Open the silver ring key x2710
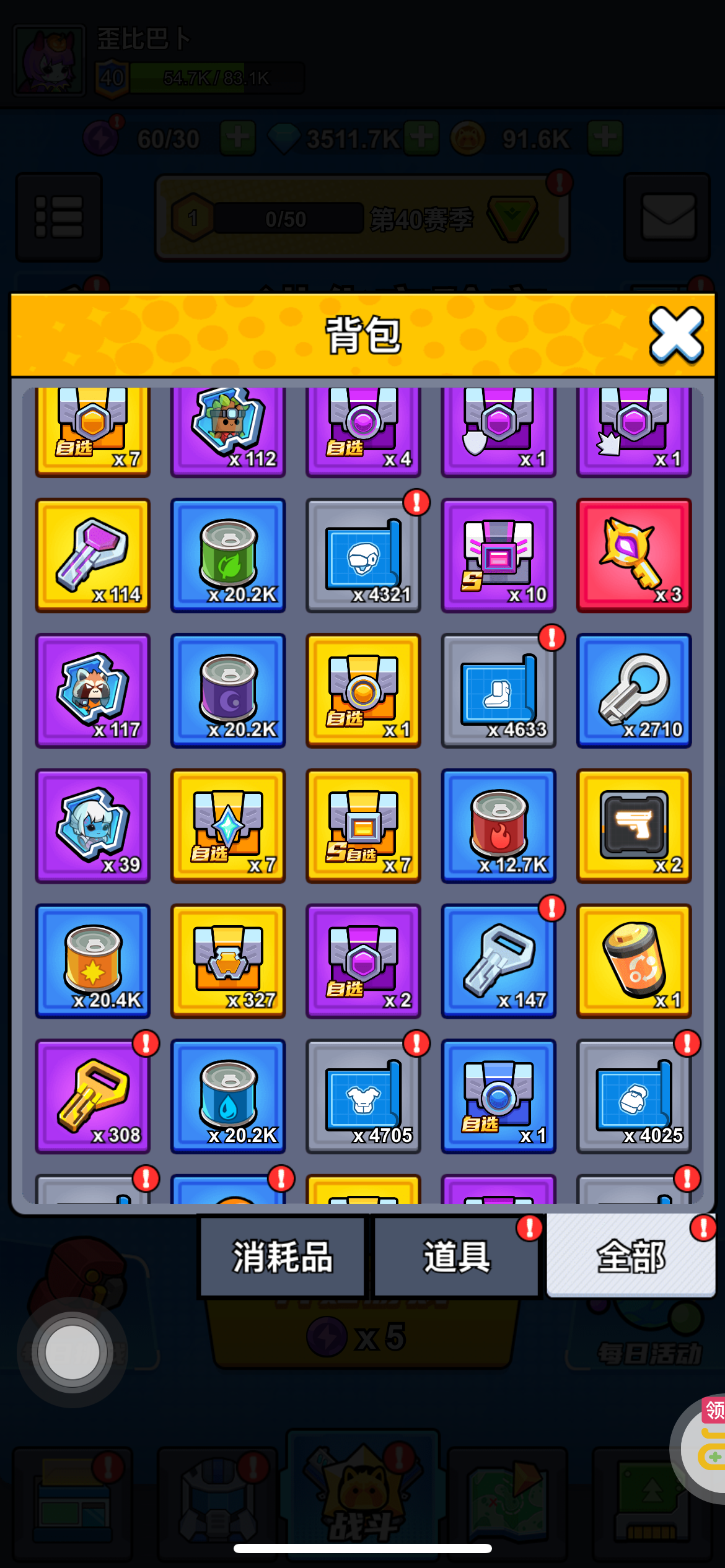The width and height of the screenshot is (725, 1568). [x=634, y=690]
